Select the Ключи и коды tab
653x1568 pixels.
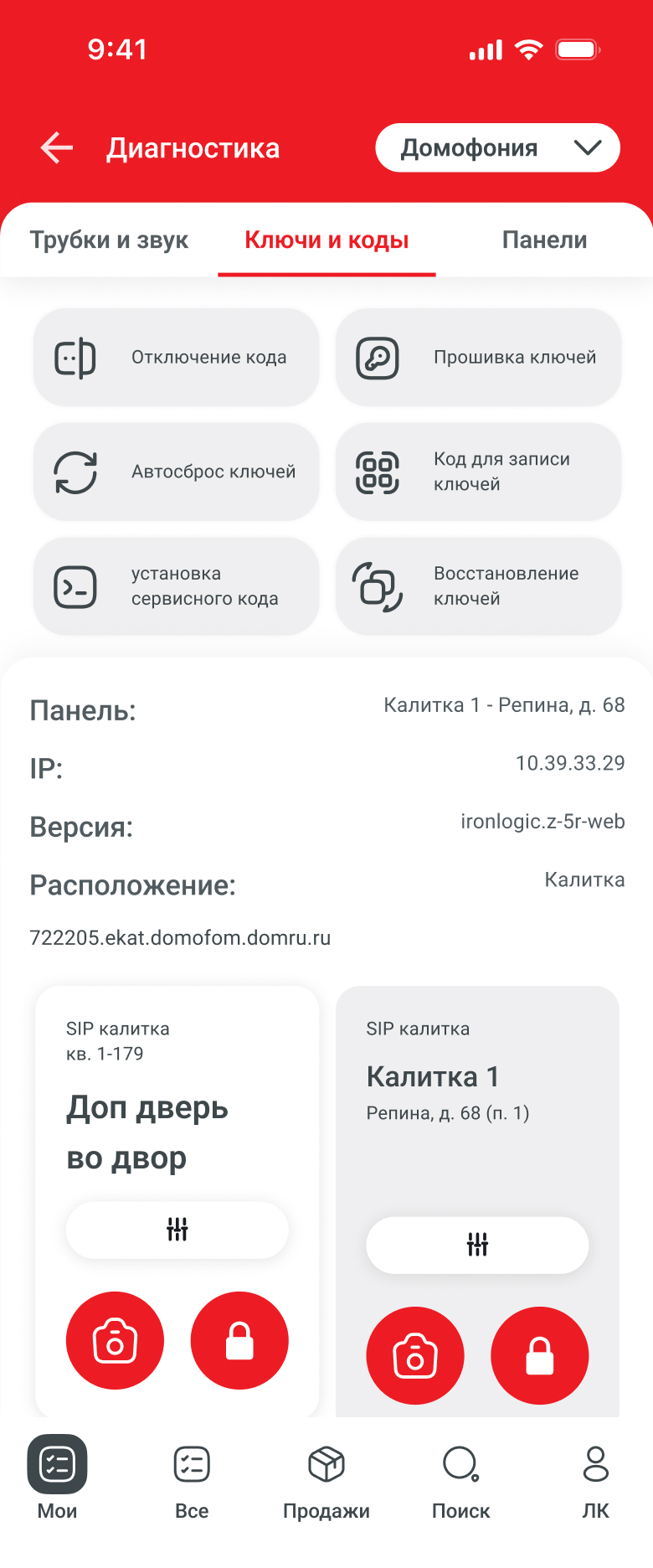326,240
